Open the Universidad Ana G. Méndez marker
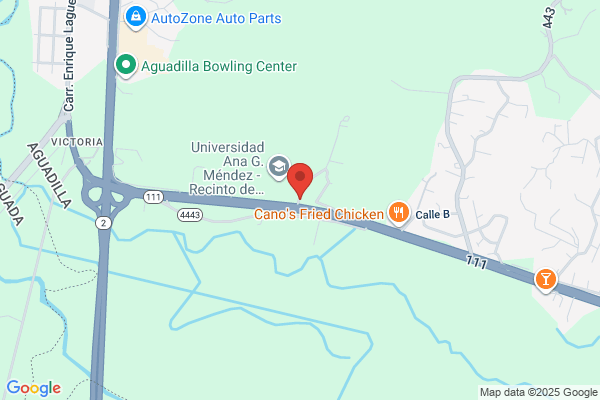Viewport: 600px width, 400px height. tap(278, 167)
